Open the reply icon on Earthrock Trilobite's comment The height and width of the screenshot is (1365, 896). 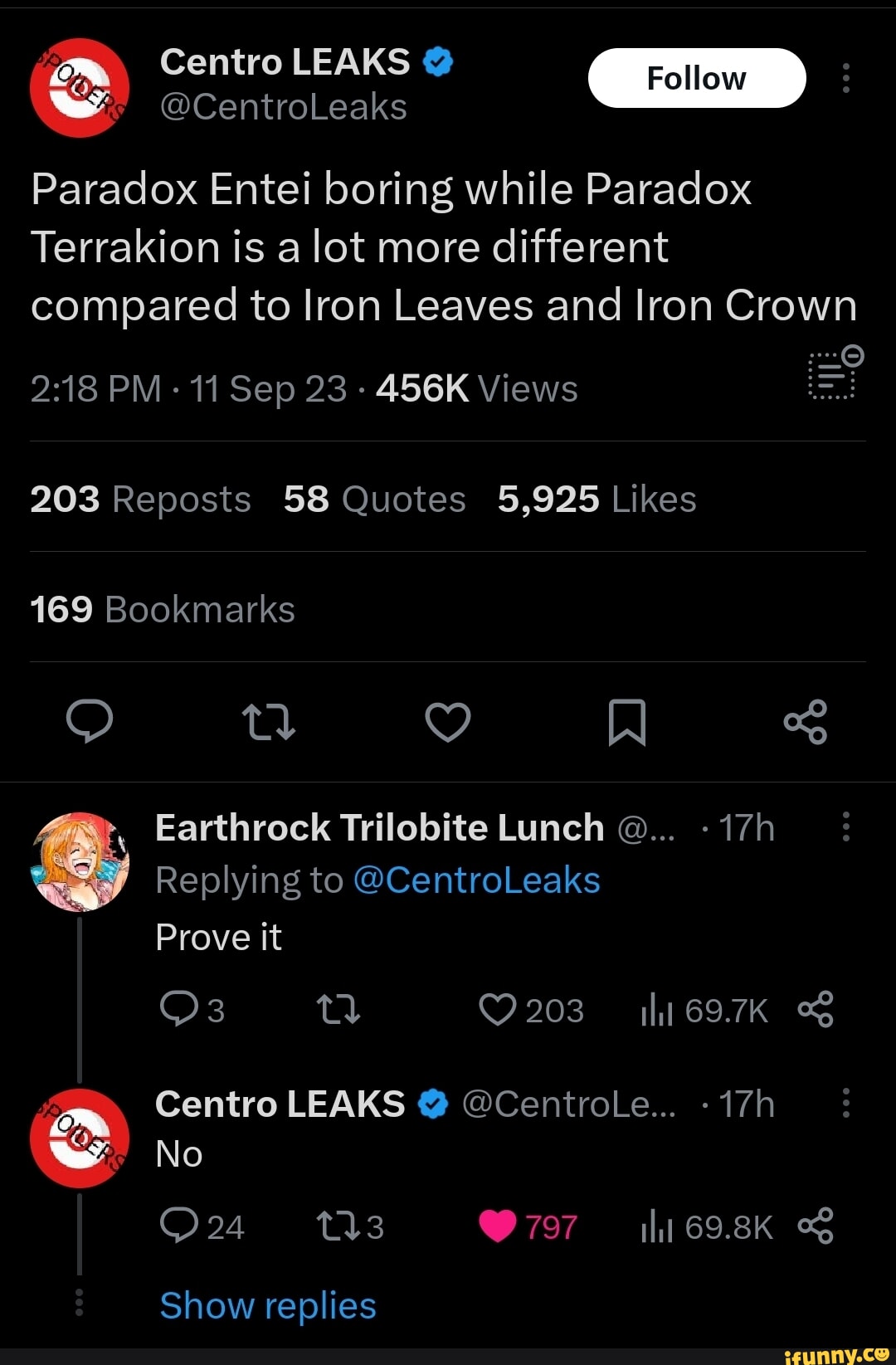179,1008
